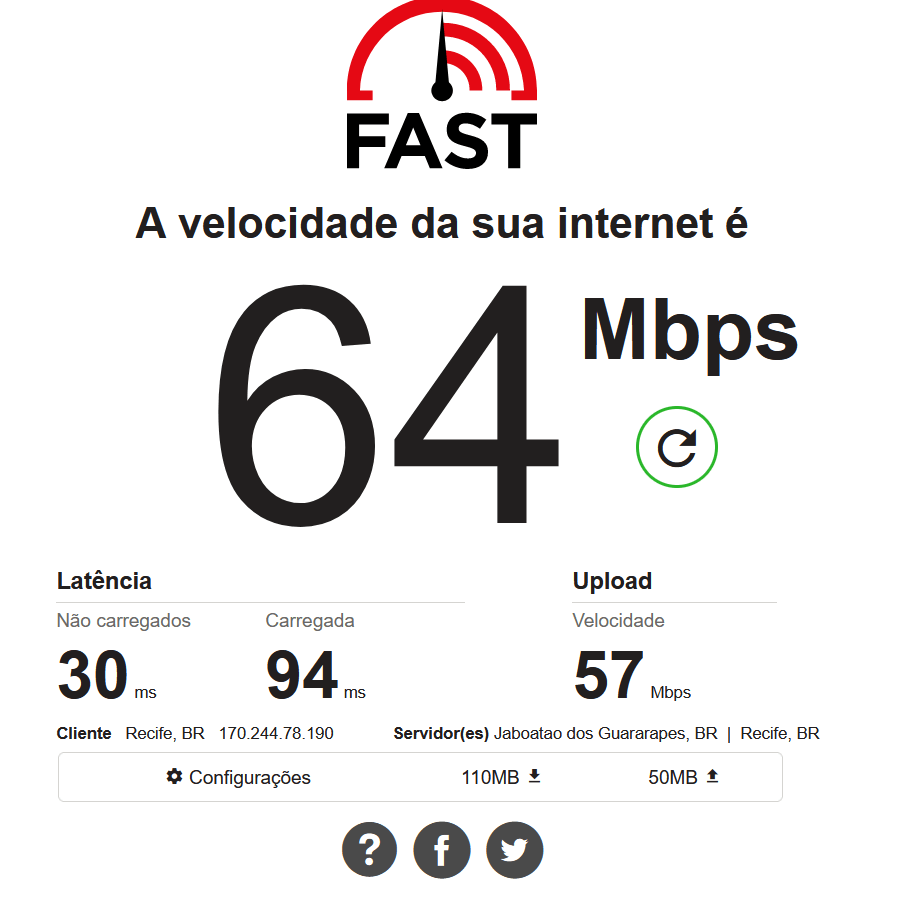Restart the speed test with the refresh icon
This screenshot has width=903, height=909.
(x=677, y=447)
